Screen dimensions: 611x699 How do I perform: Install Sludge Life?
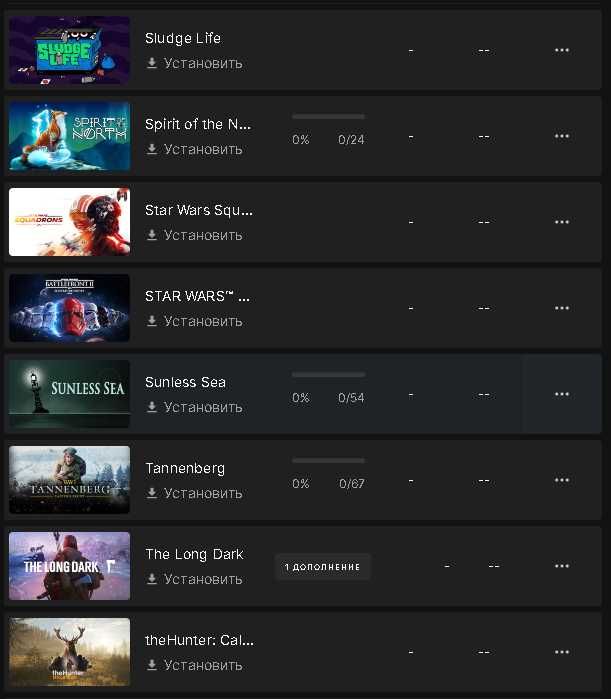point(194,63)
